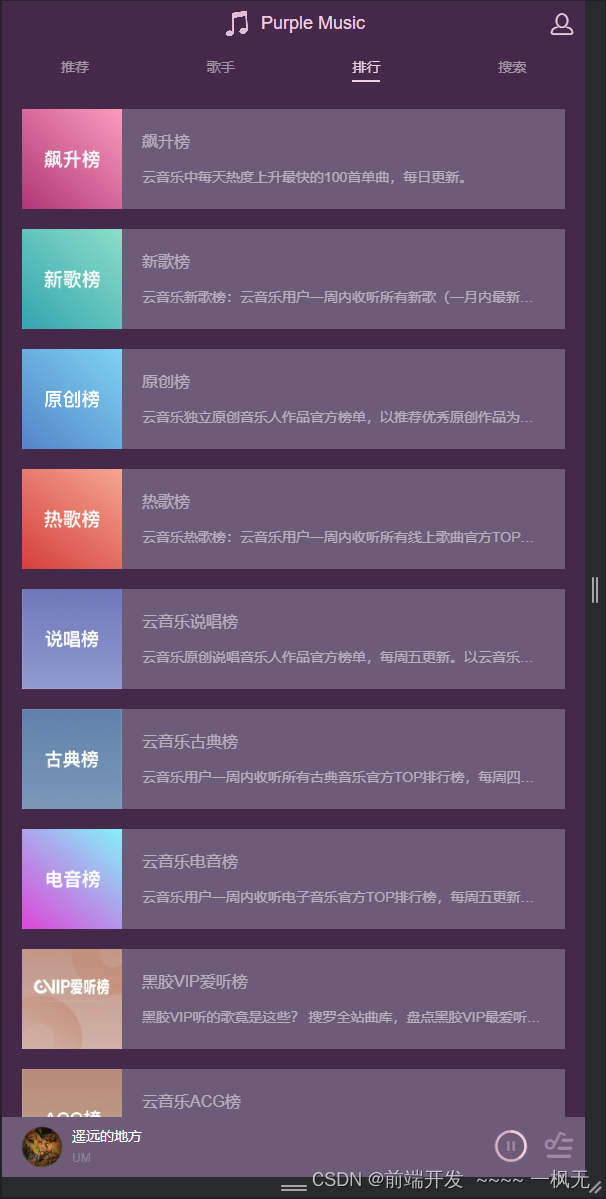Open 云音乐说唱榜 chart
This screenshot has height=1199, width=606.
pyautogui.click(x=293, y=639)
